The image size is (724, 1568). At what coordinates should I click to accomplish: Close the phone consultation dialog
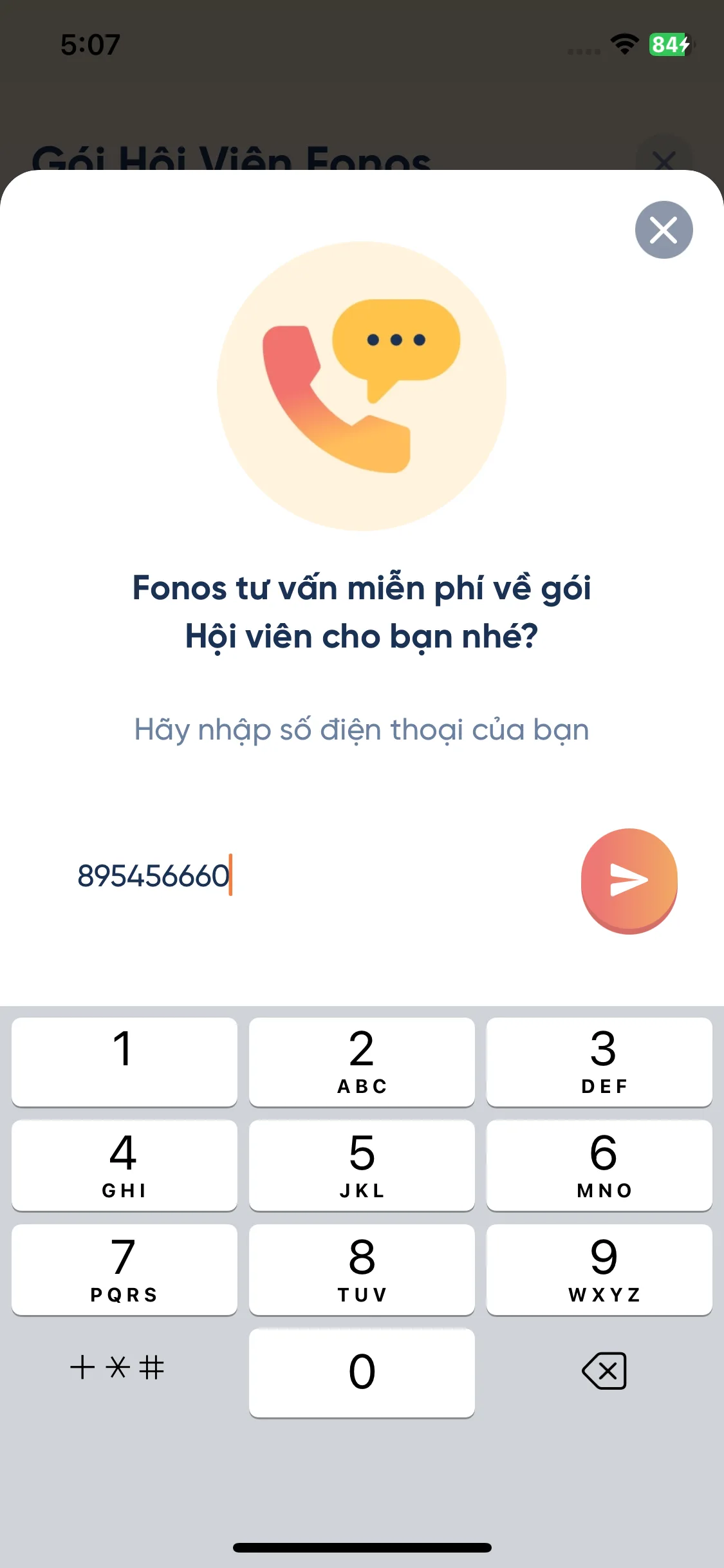click(x=664, y=230)
